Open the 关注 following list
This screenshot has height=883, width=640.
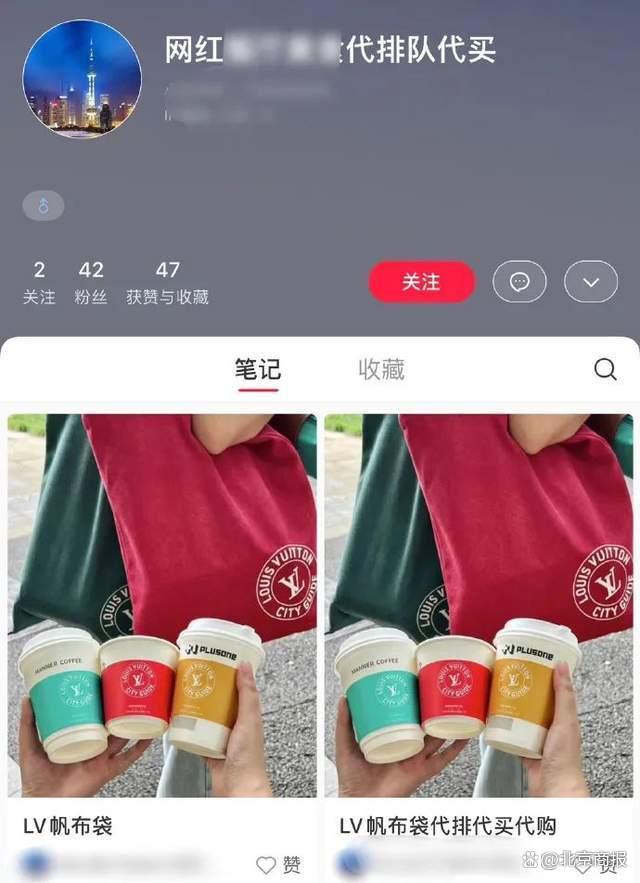(x=39, y=283)
